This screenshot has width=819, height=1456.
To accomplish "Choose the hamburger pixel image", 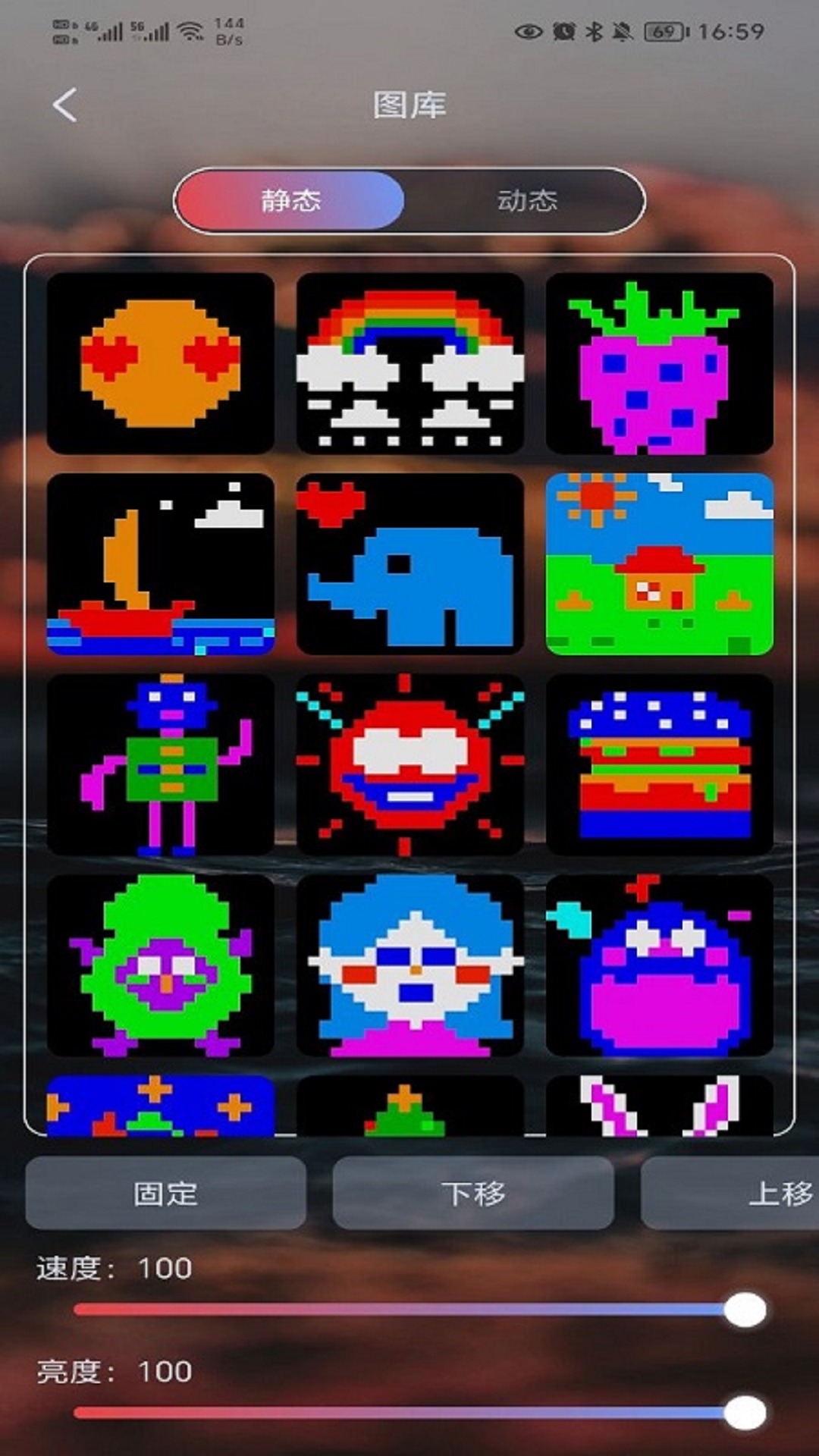I will 659,764.
